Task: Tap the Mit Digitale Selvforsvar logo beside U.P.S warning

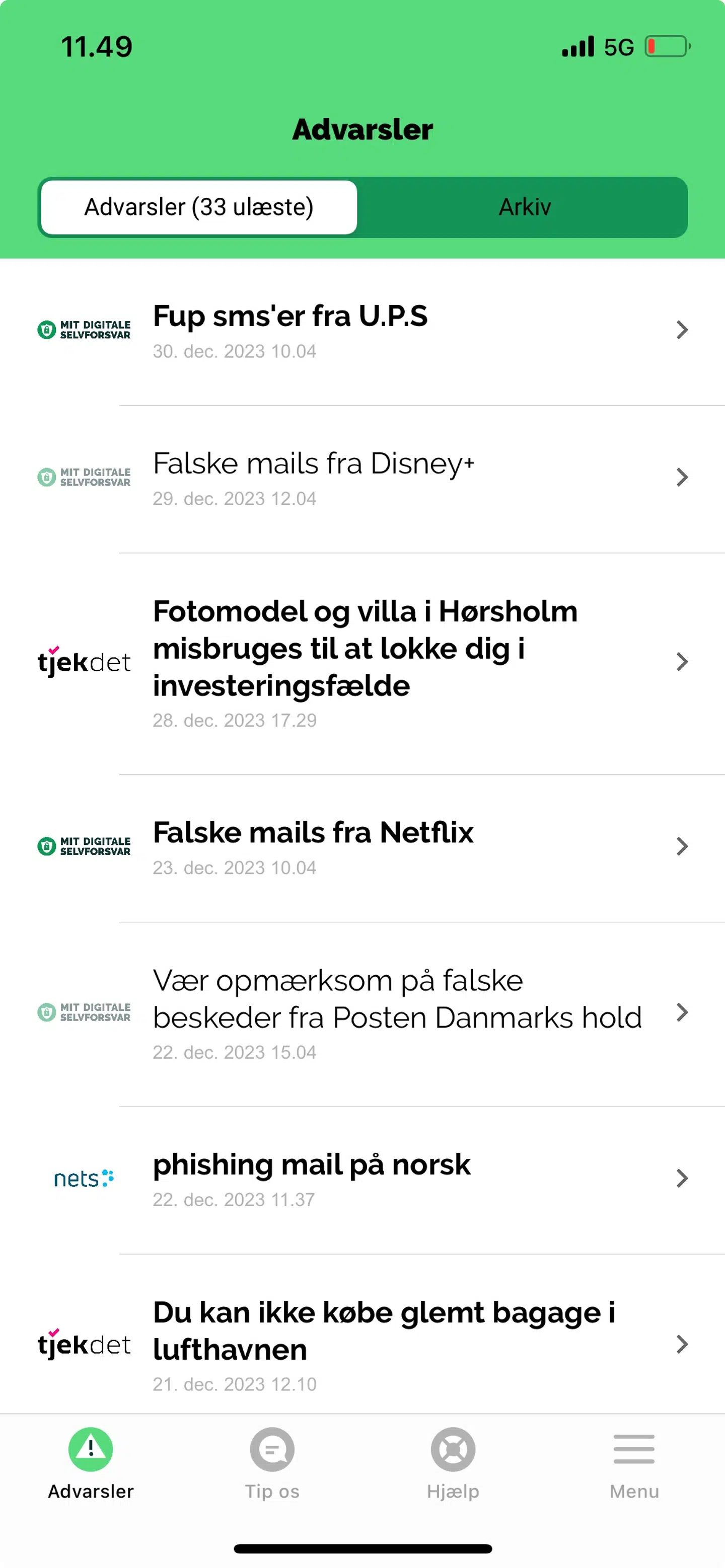Action: (84, 329)
